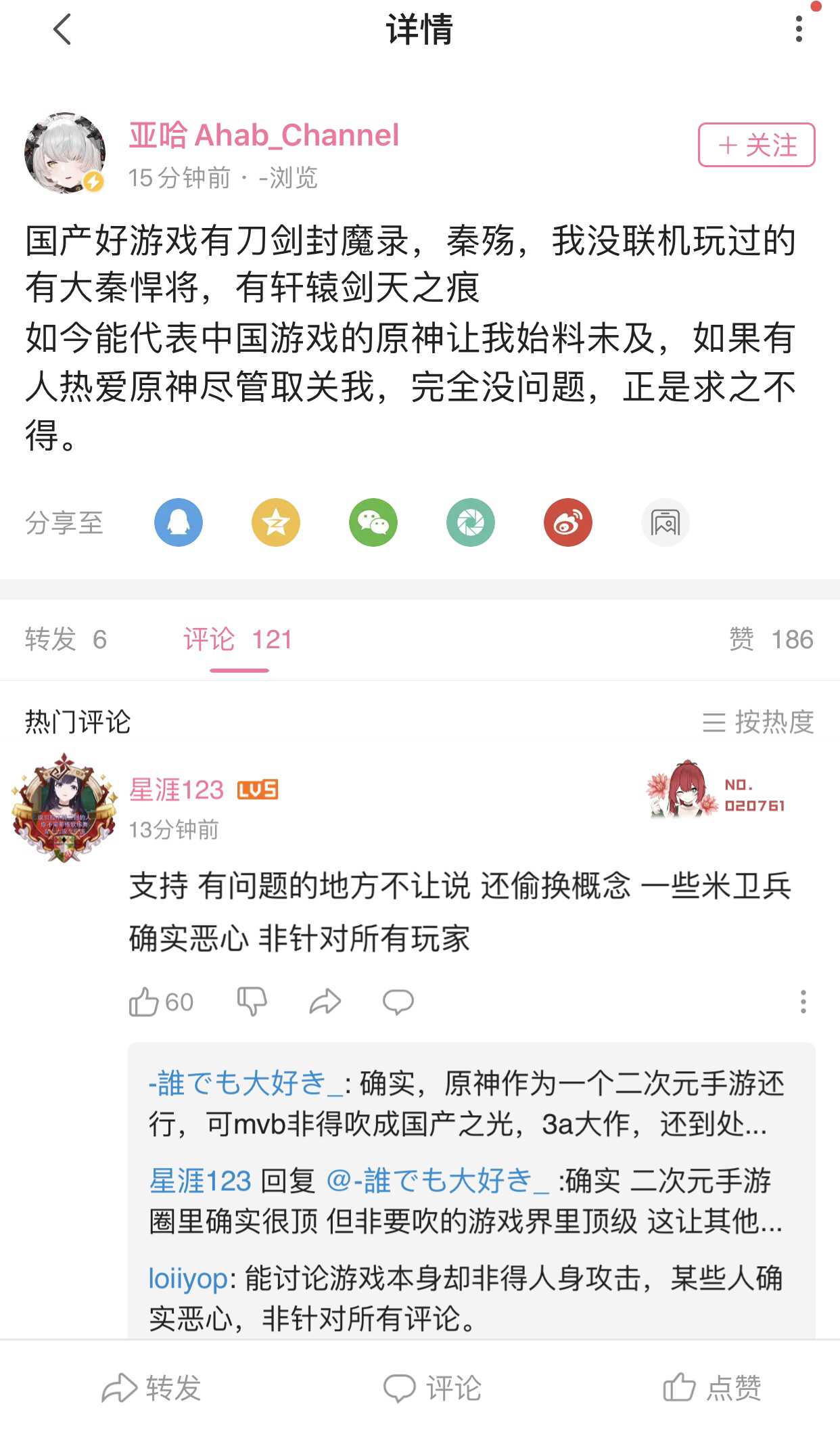Open the top-right overflow menu
Screen dimensions: 840x1438
[799, 30]
